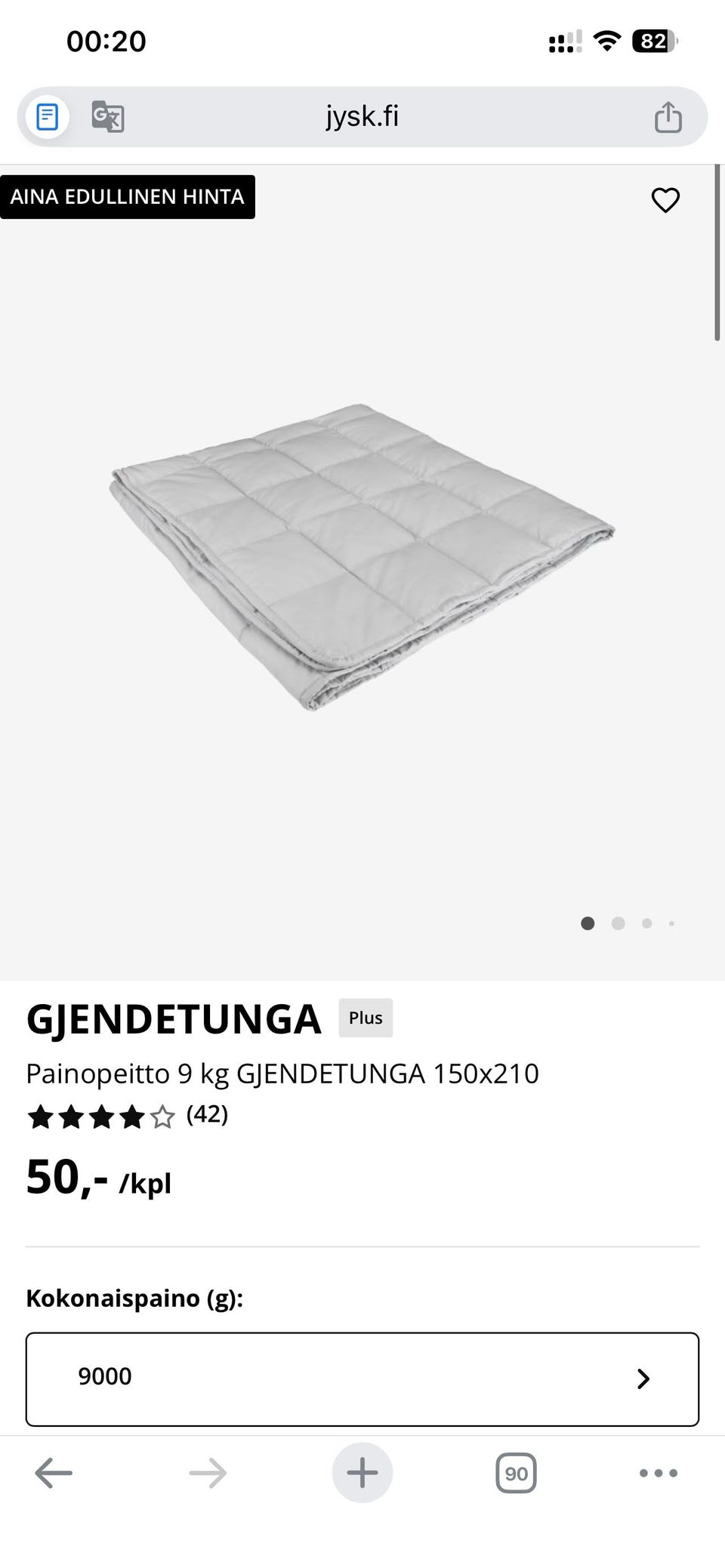The image size is (725, 1568).
Task: Jump to the second product image dot
Action: coord(618,923)
